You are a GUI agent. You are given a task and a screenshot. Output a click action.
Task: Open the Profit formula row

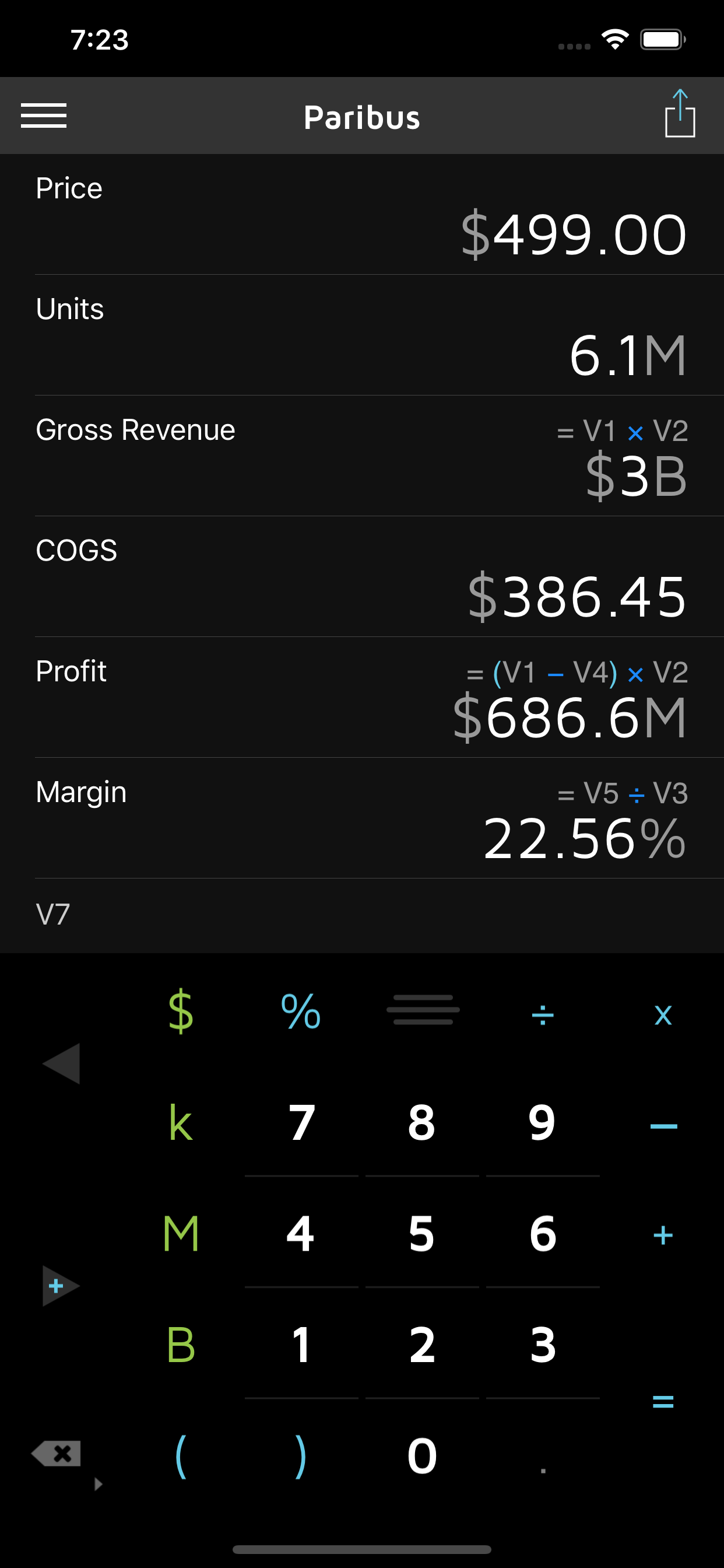[361, 696]
